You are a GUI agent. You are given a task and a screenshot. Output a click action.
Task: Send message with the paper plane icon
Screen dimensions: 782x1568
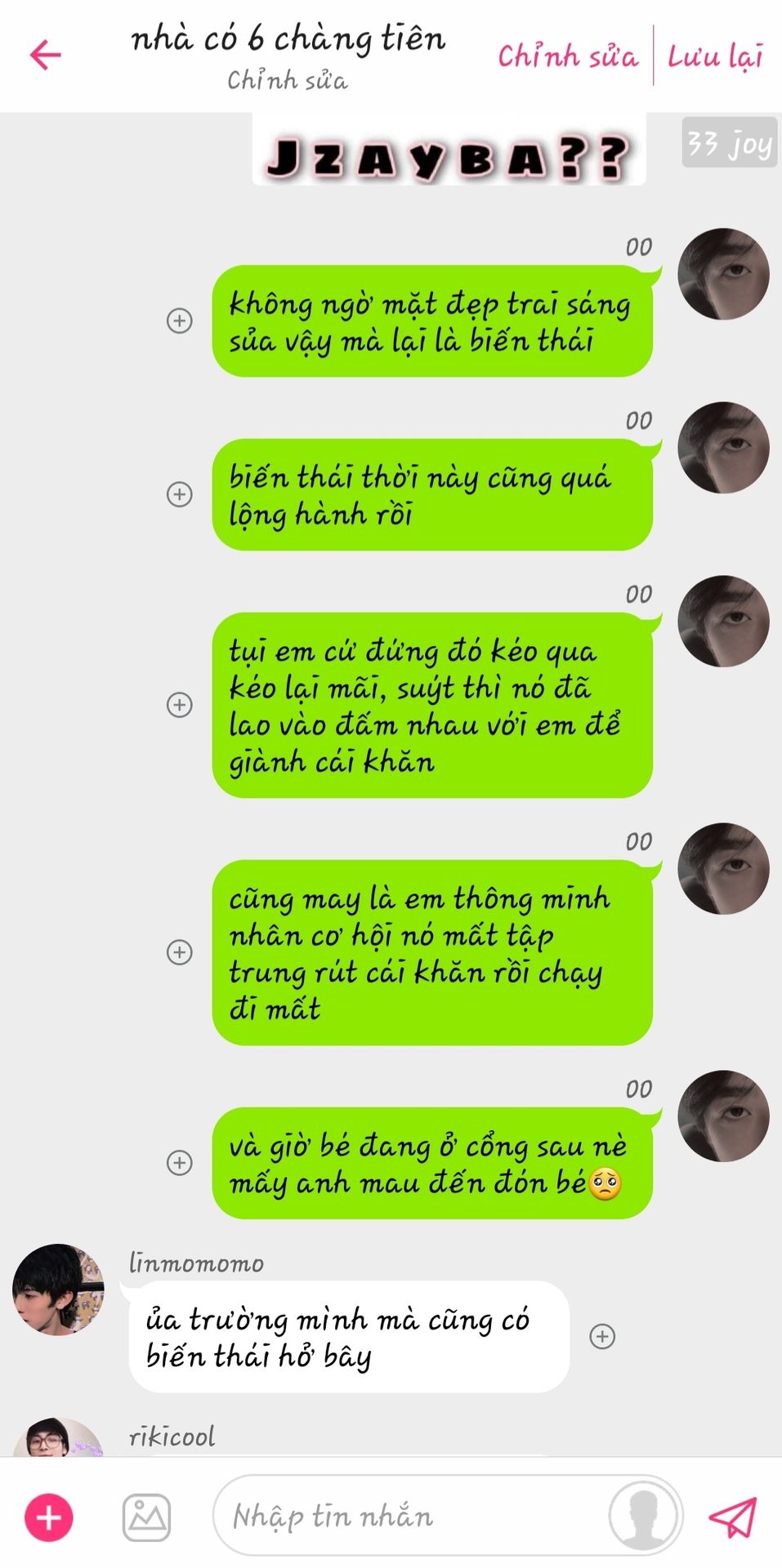tap(733, 1517)
